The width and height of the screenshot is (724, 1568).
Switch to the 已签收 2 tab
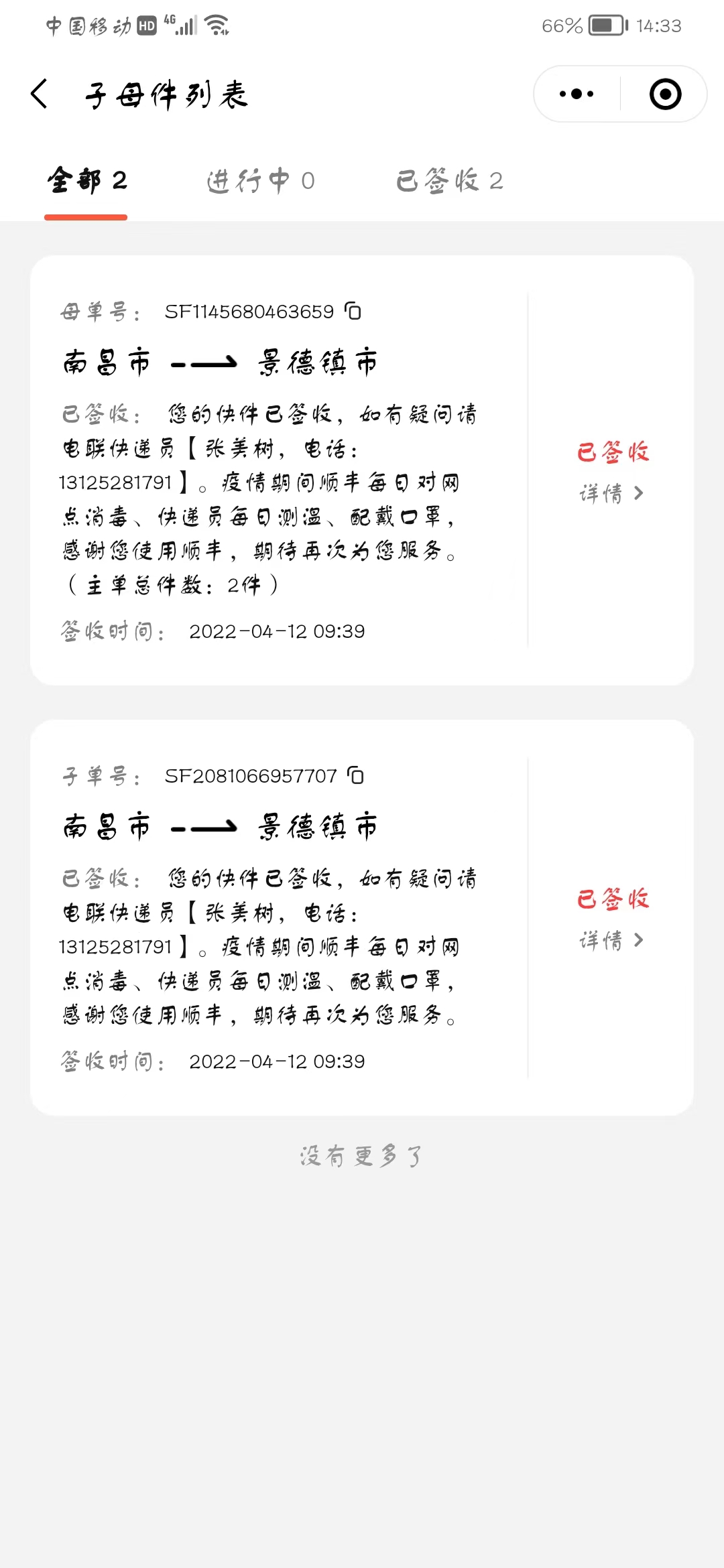click(449, 181)
